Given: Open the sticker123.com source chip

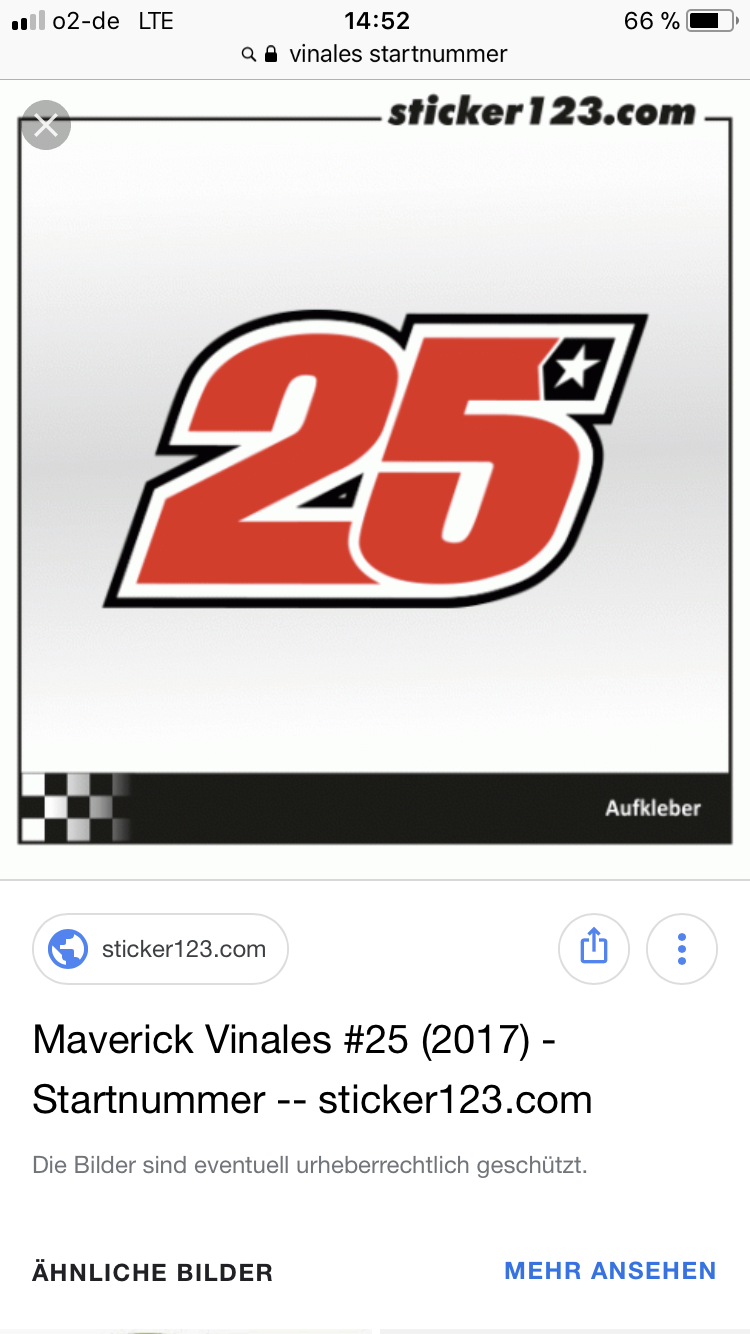Looking at the screenshot, I should [x=161, y=949].
